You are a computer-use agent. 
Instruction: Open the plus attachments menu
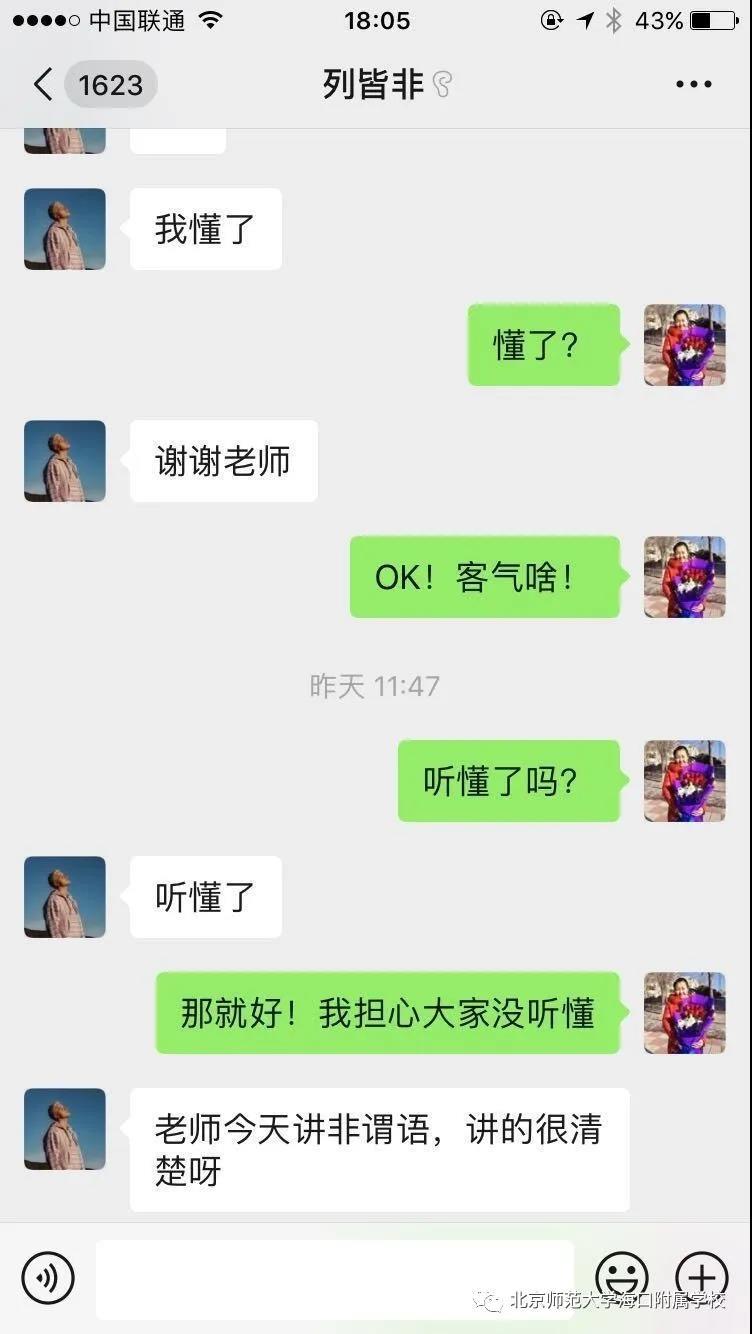701,1277
